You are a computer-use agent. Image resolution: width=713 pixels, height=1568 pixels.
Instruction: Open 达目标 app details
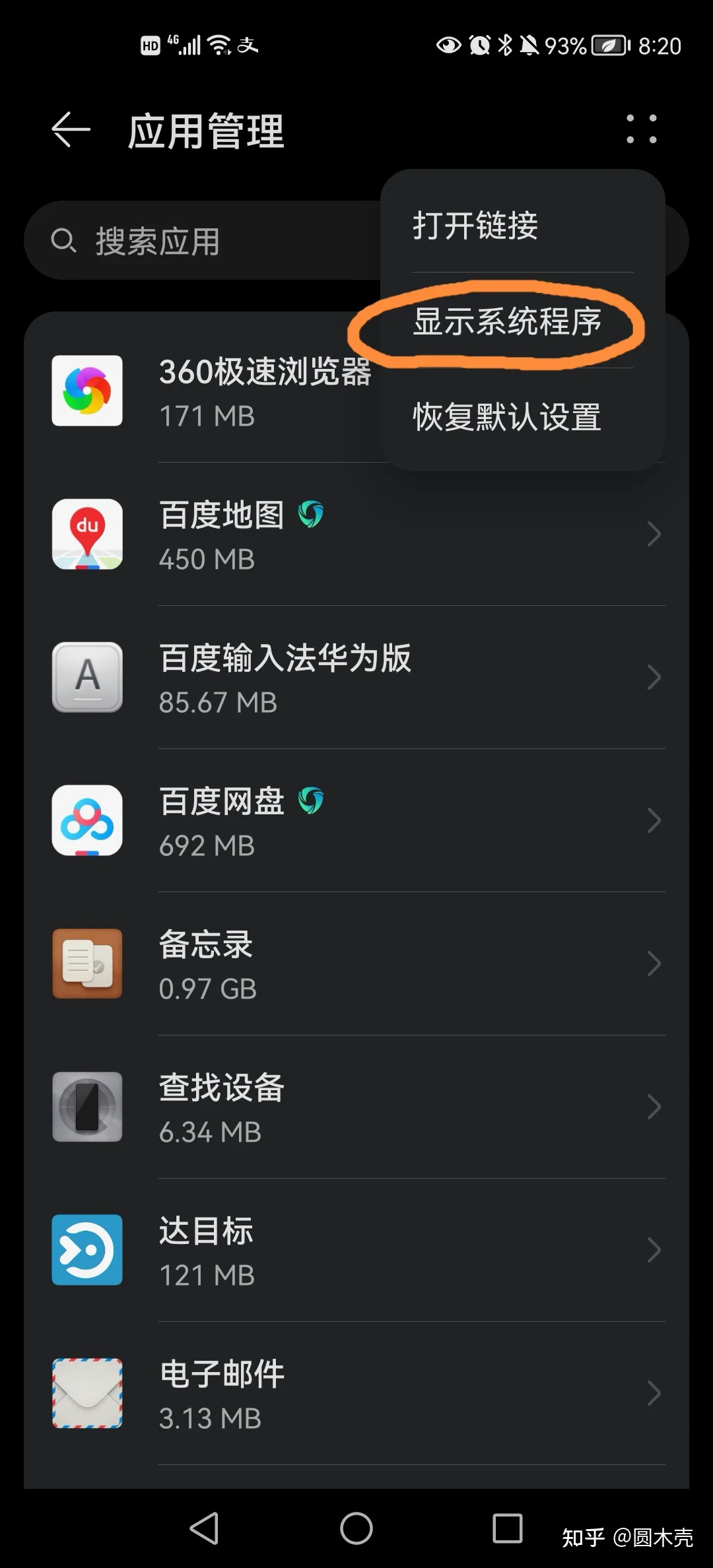[356, 1251]
